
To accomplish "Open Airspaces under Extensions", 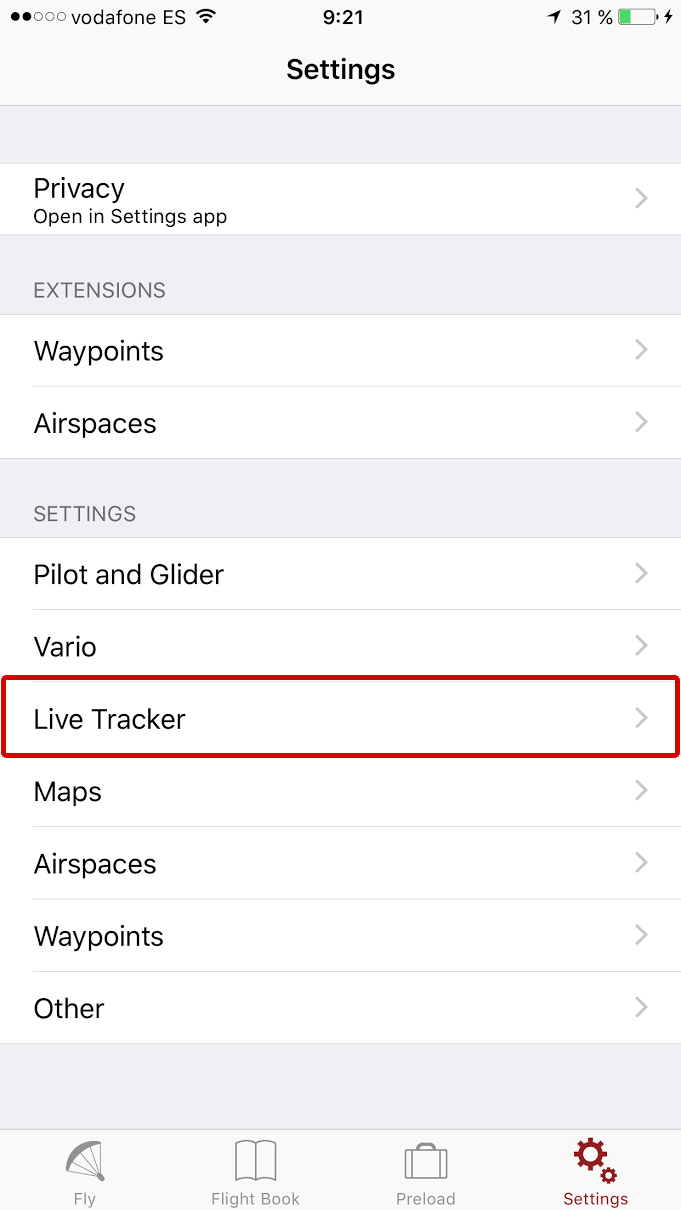I will point(340,423).
